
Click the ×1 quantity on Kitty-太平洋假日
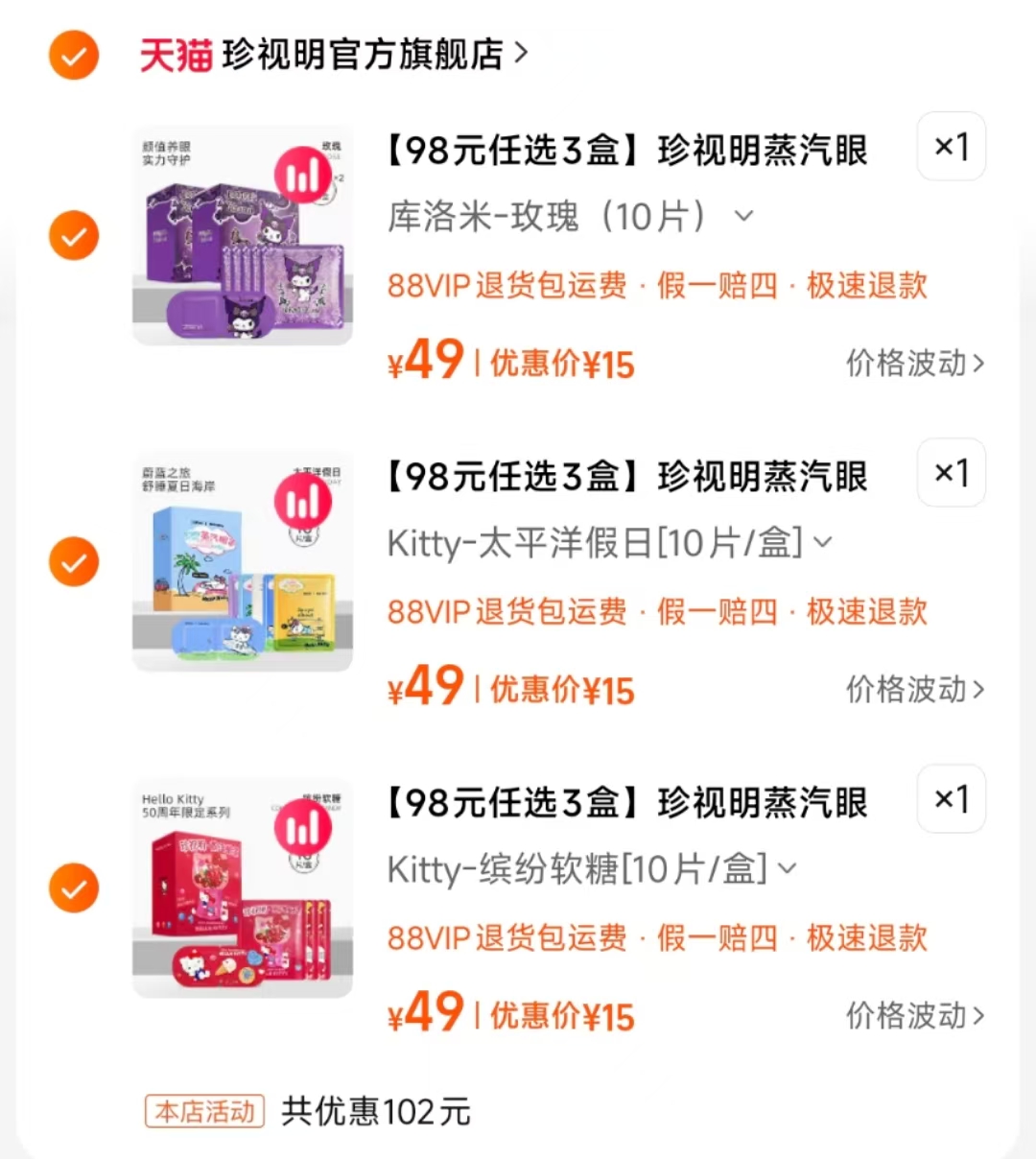[x=950, y=473]
